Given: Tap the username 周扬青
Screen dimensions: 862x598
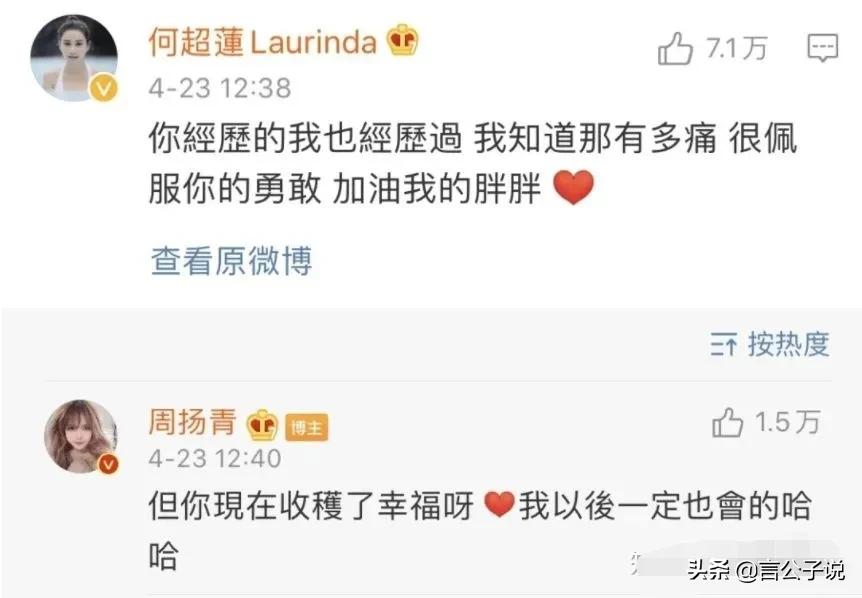Looking at the screenshot, I should pyautogui.click(x=192, y=422).
